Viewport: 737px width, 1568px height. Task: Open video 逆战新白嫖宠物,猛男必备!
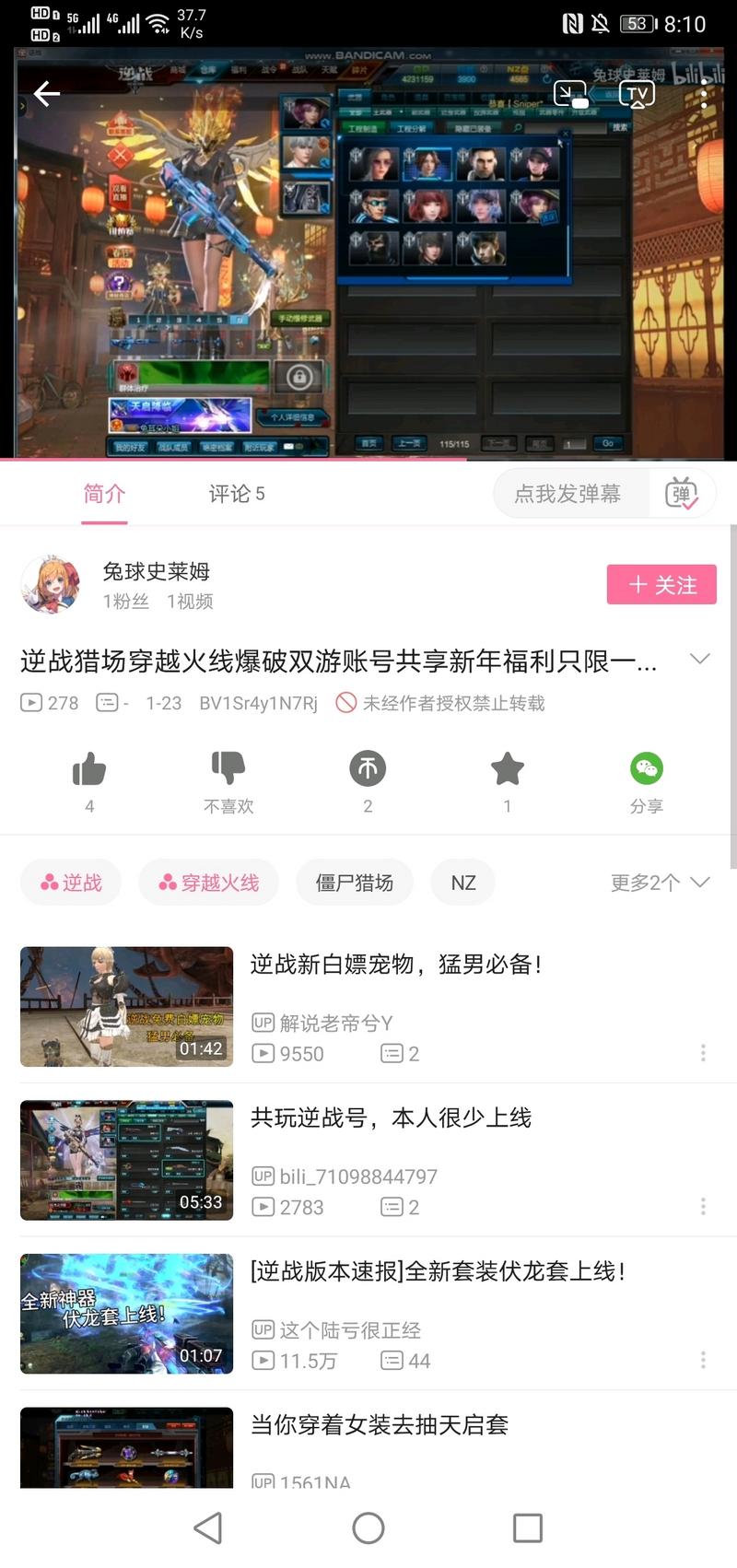coord(396,965)
